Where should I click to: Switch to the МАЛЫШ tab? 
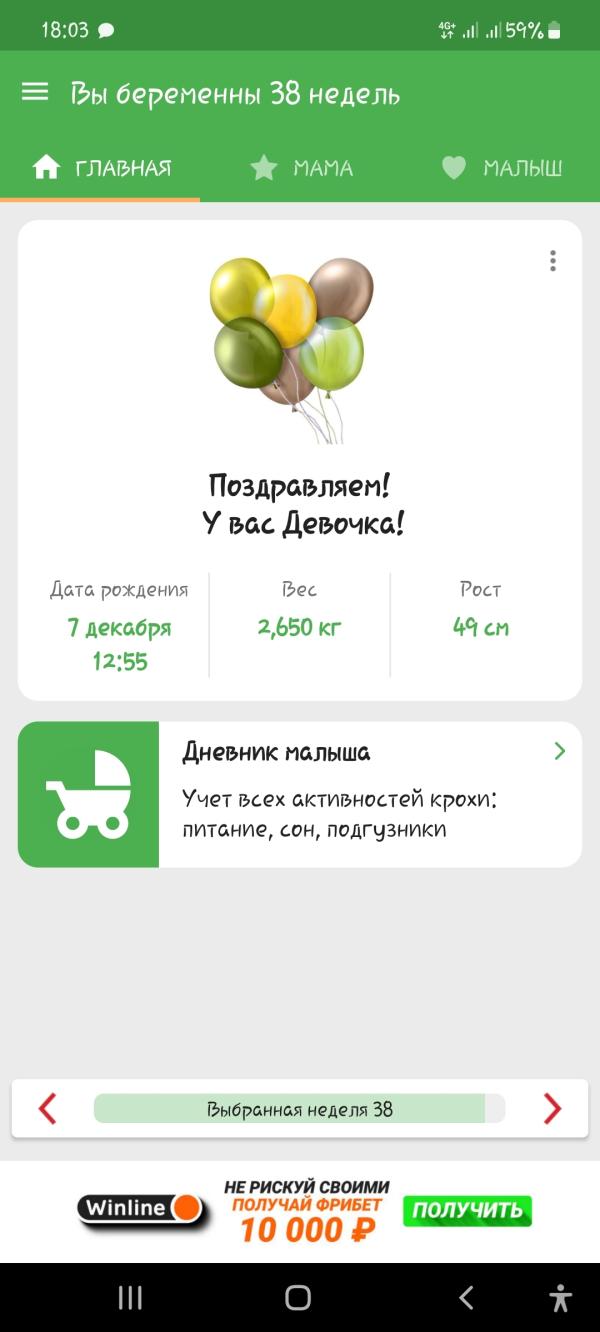(501, 168)
